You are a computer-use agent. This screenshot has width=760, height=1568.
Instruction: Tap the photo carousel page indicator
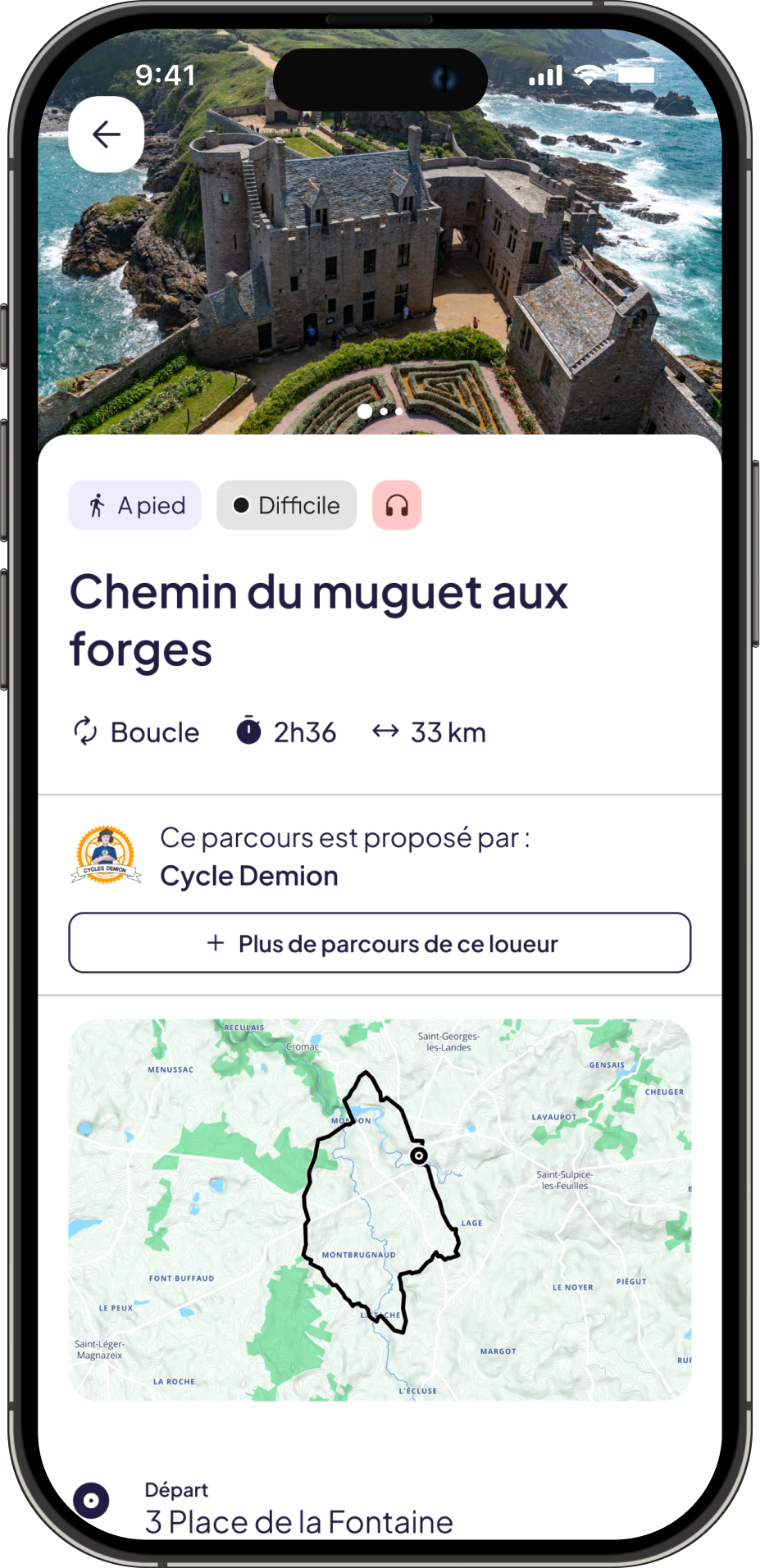(380, 412)
